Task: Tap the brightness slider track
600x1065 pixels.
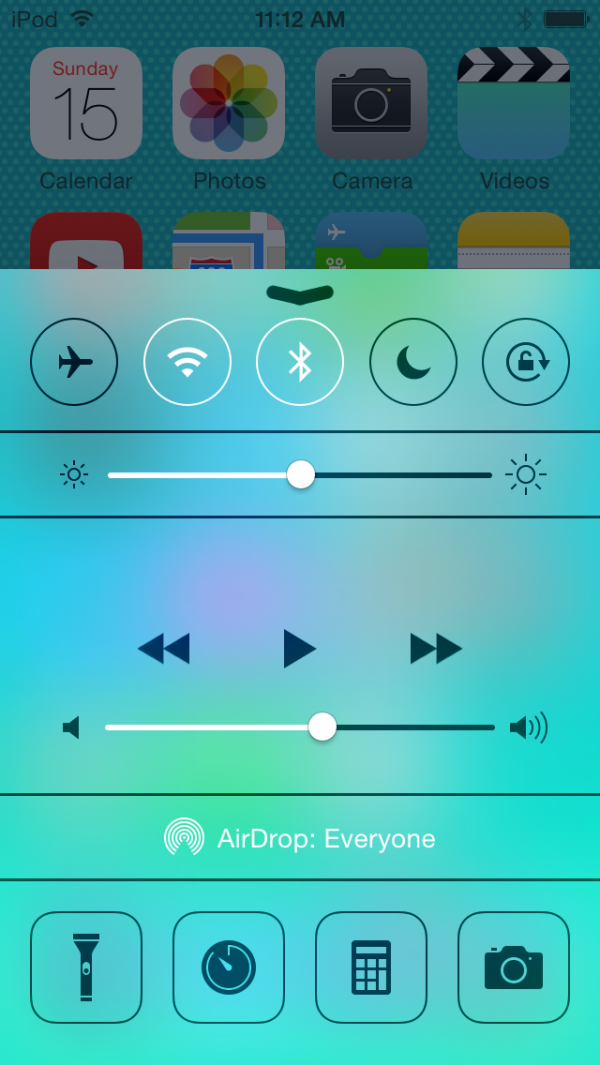Action: click(300, 475)
